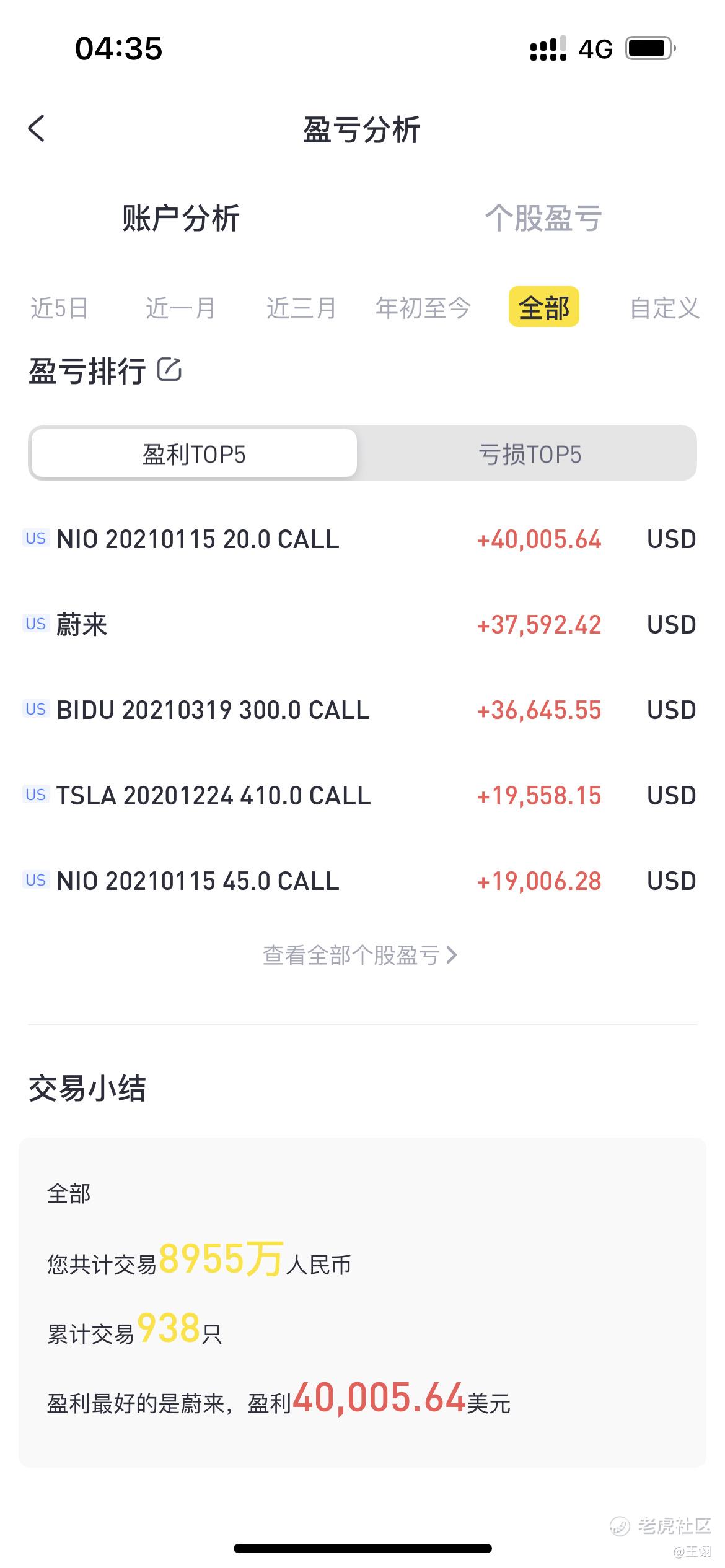The width and height of the screenshot is (725, 1568).
Task: Switch to the 个股盈亏 tab
Action: pos(543,218)
